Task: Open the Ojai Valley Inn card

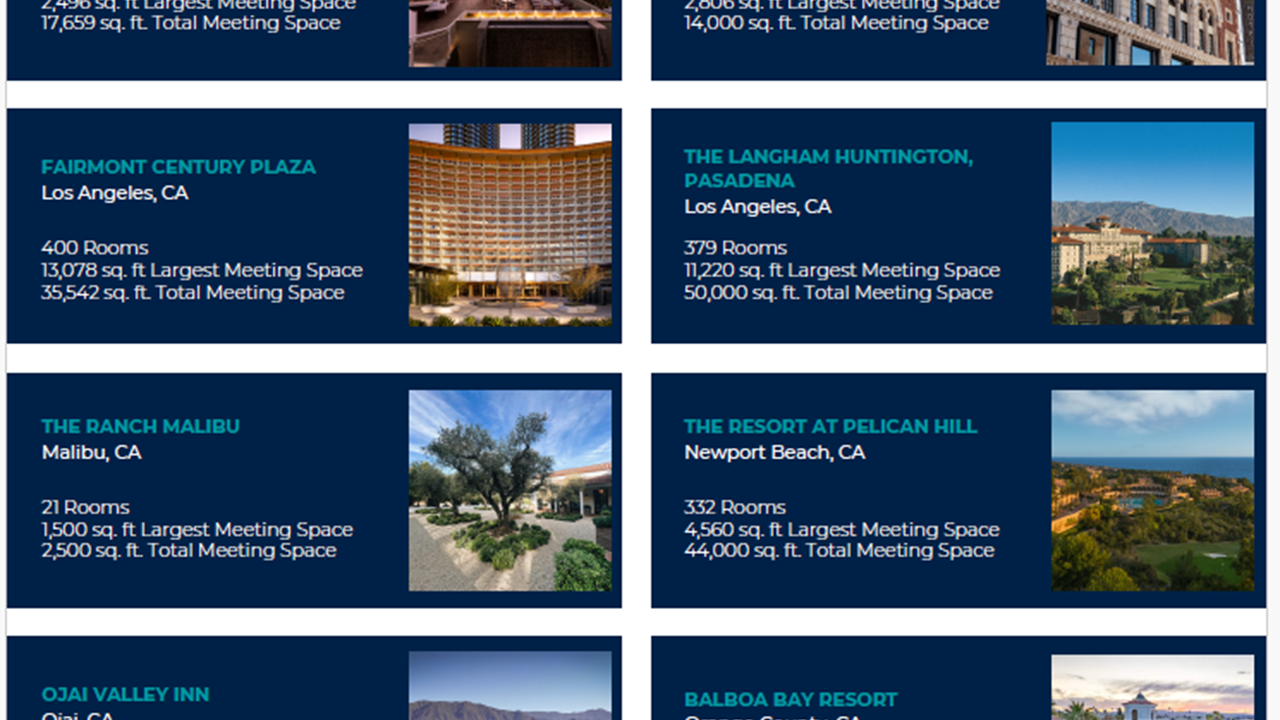Action: point(125,694)
